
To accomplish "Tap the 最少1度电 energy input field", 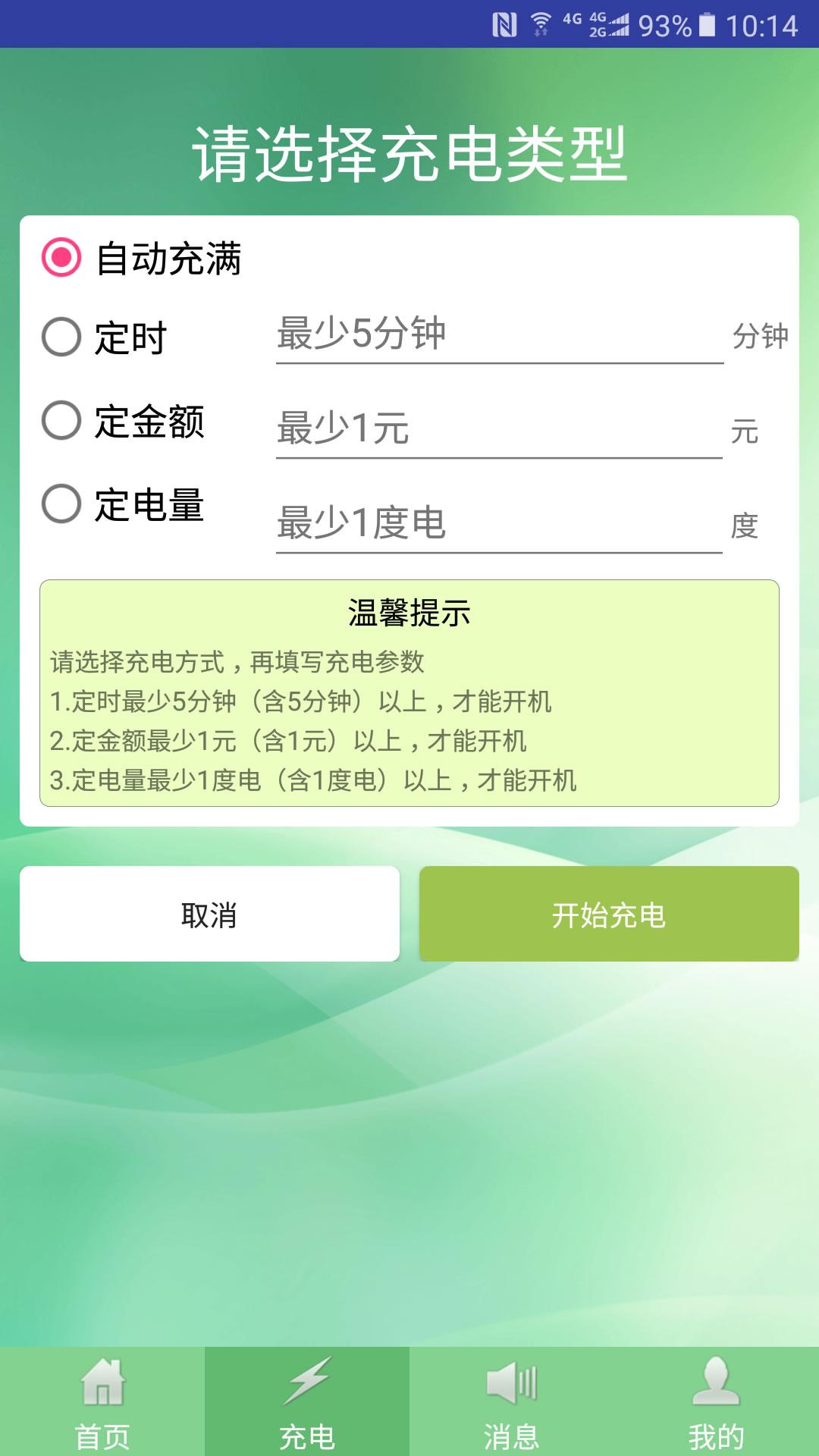I will pos(499,524).
